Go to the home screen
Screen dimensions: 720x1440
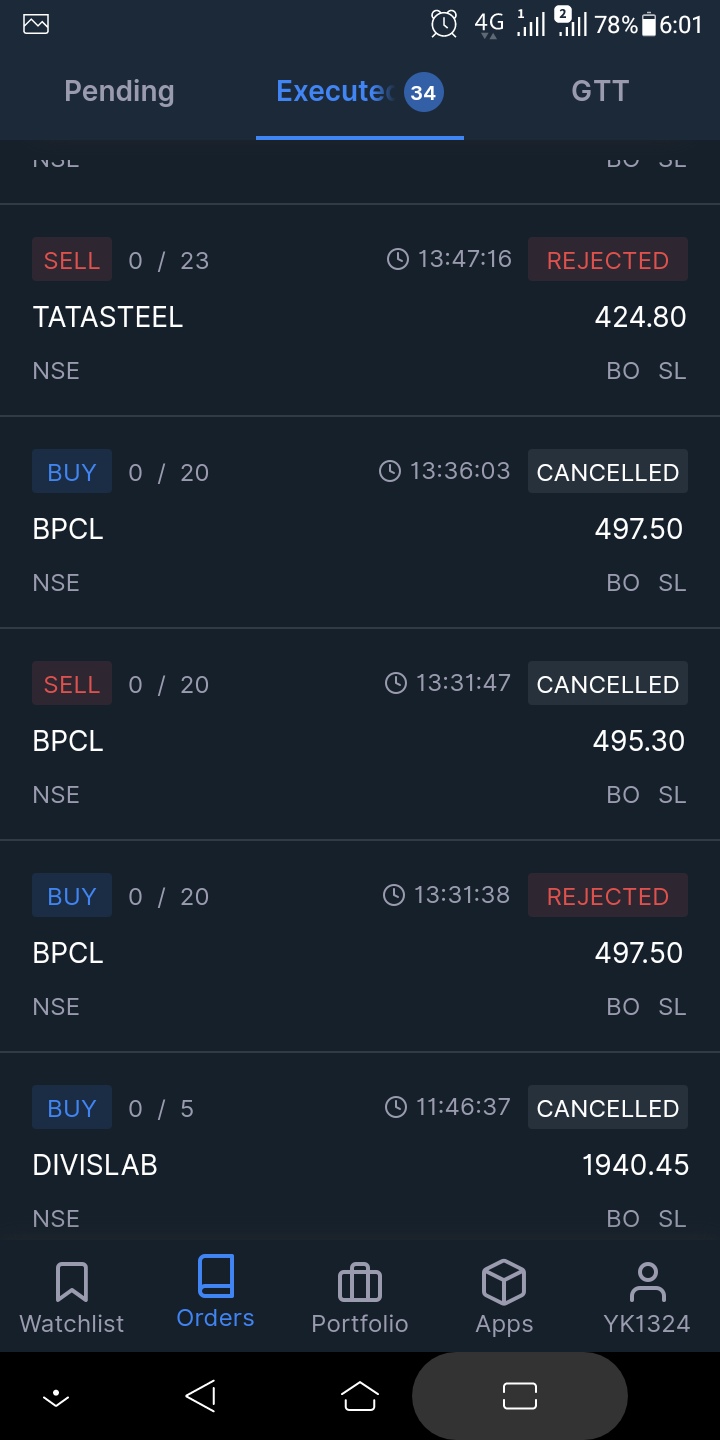[x=360, y=1396]
